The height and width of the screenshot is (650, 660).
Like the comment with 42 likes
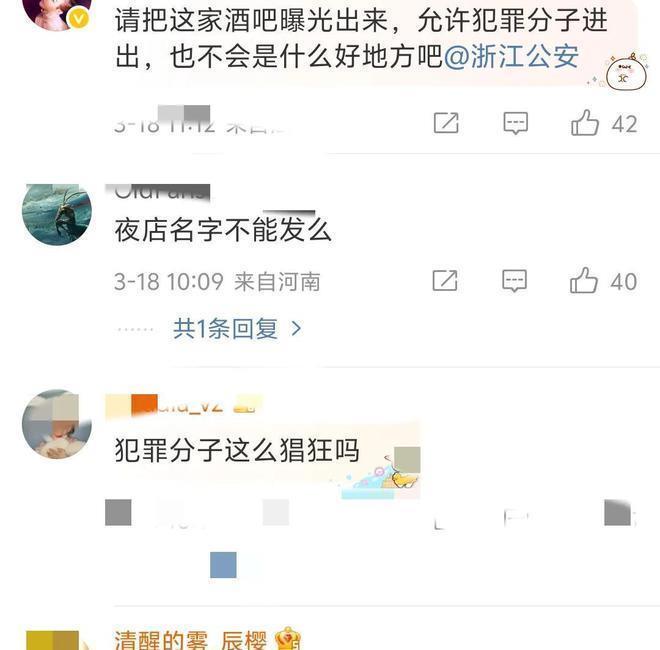coord(585,123)
